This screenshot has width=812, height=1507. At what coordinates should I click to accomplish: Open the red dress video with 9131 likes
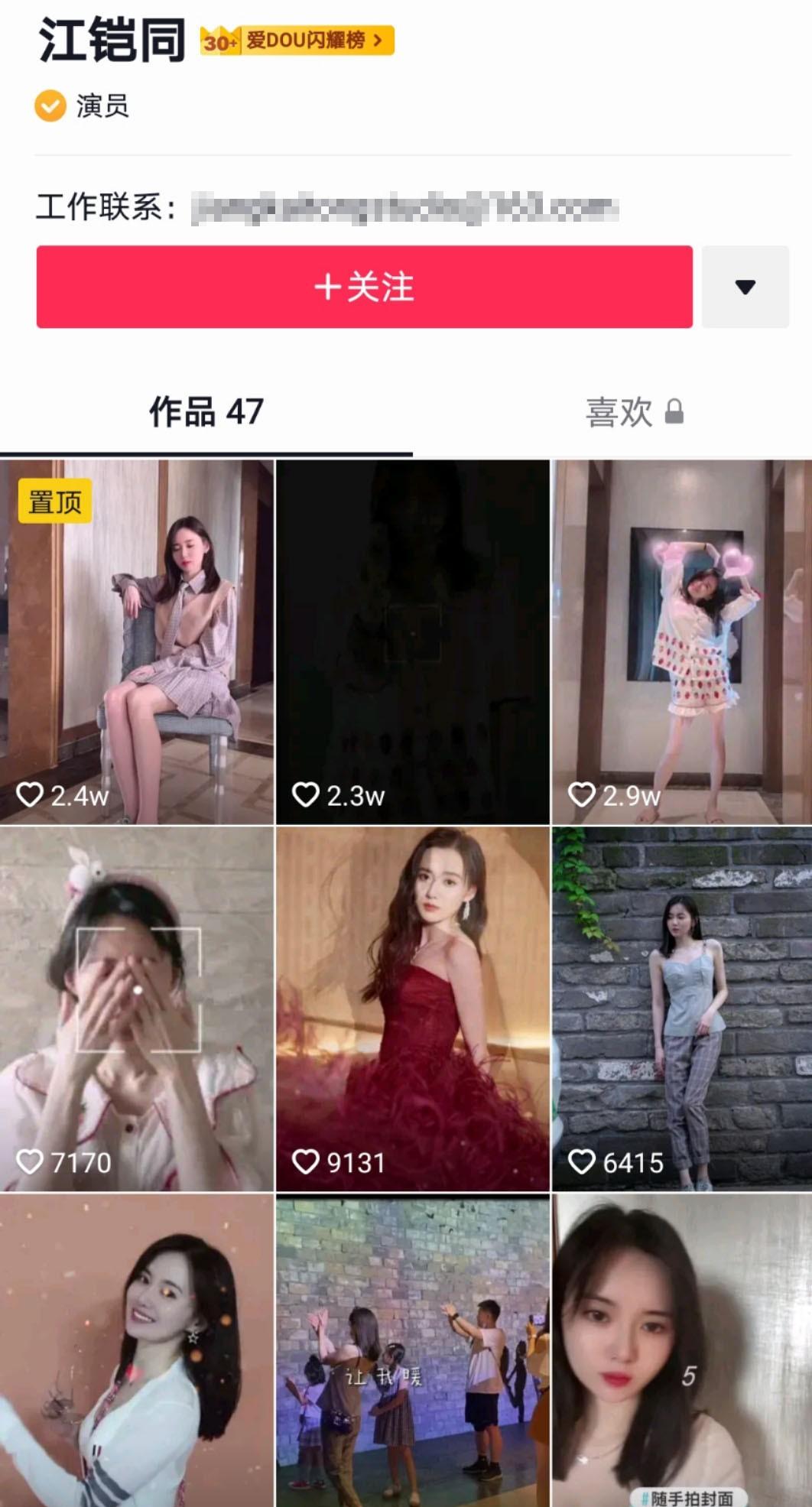pos(412,1008)
